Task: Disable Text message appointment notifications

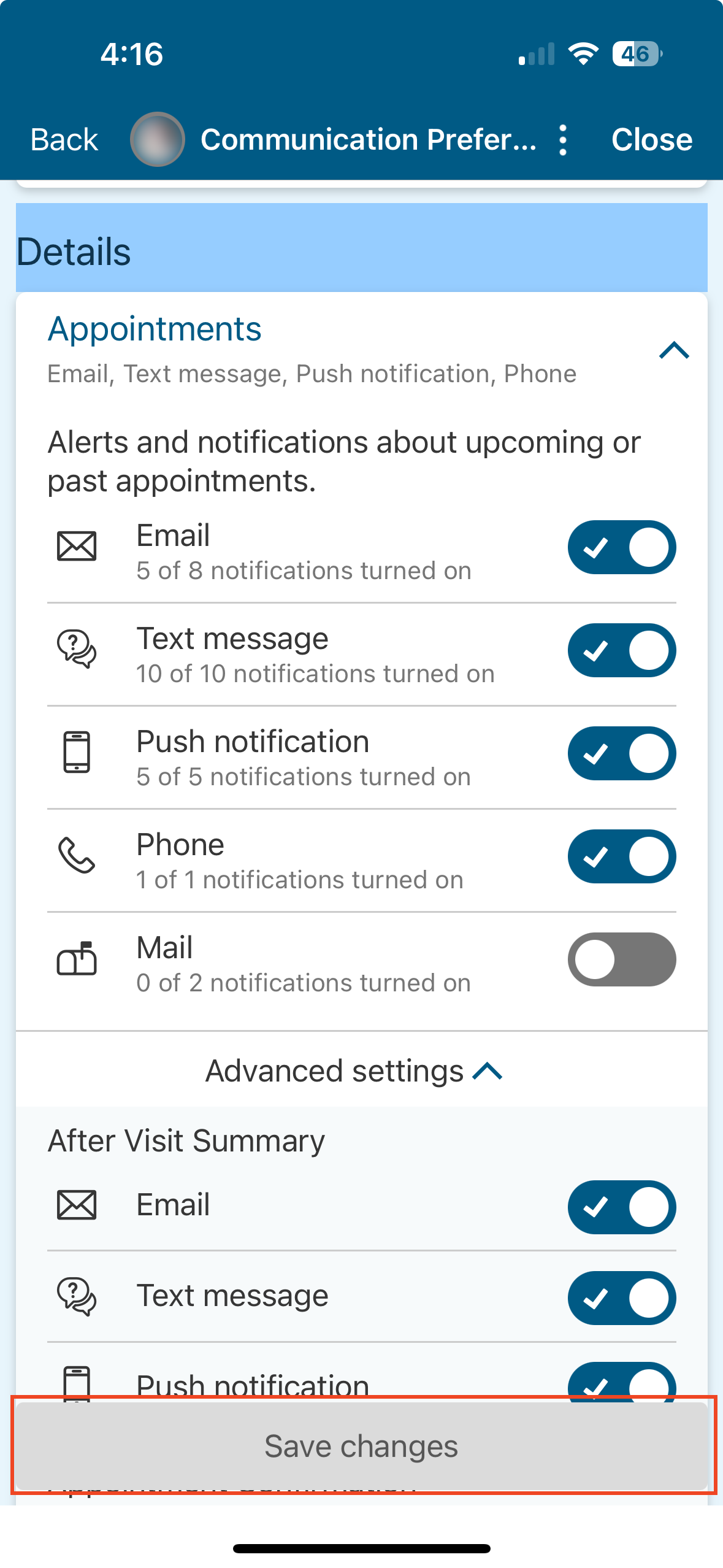Action: (x=622, y=650)
